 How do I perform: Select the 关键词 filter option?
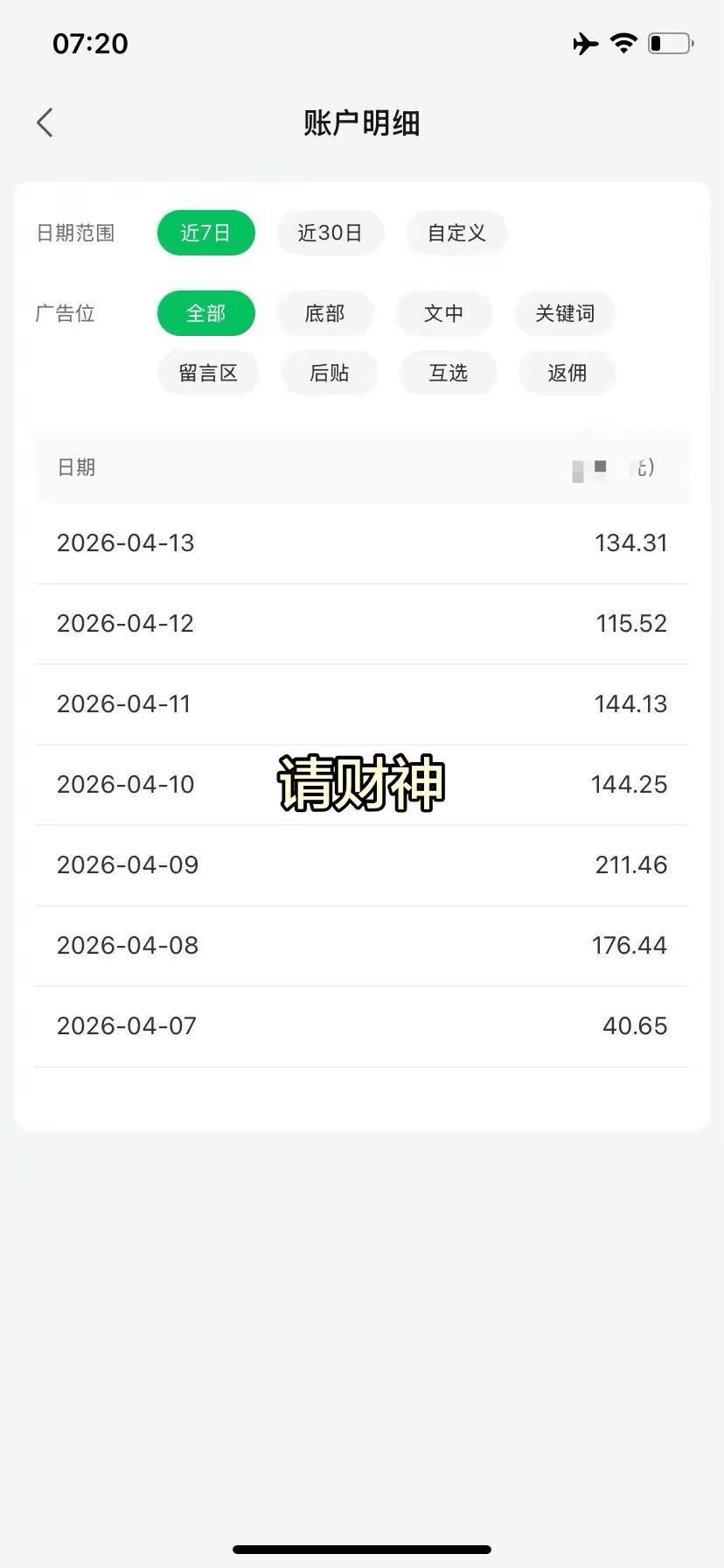coord(564,313)
